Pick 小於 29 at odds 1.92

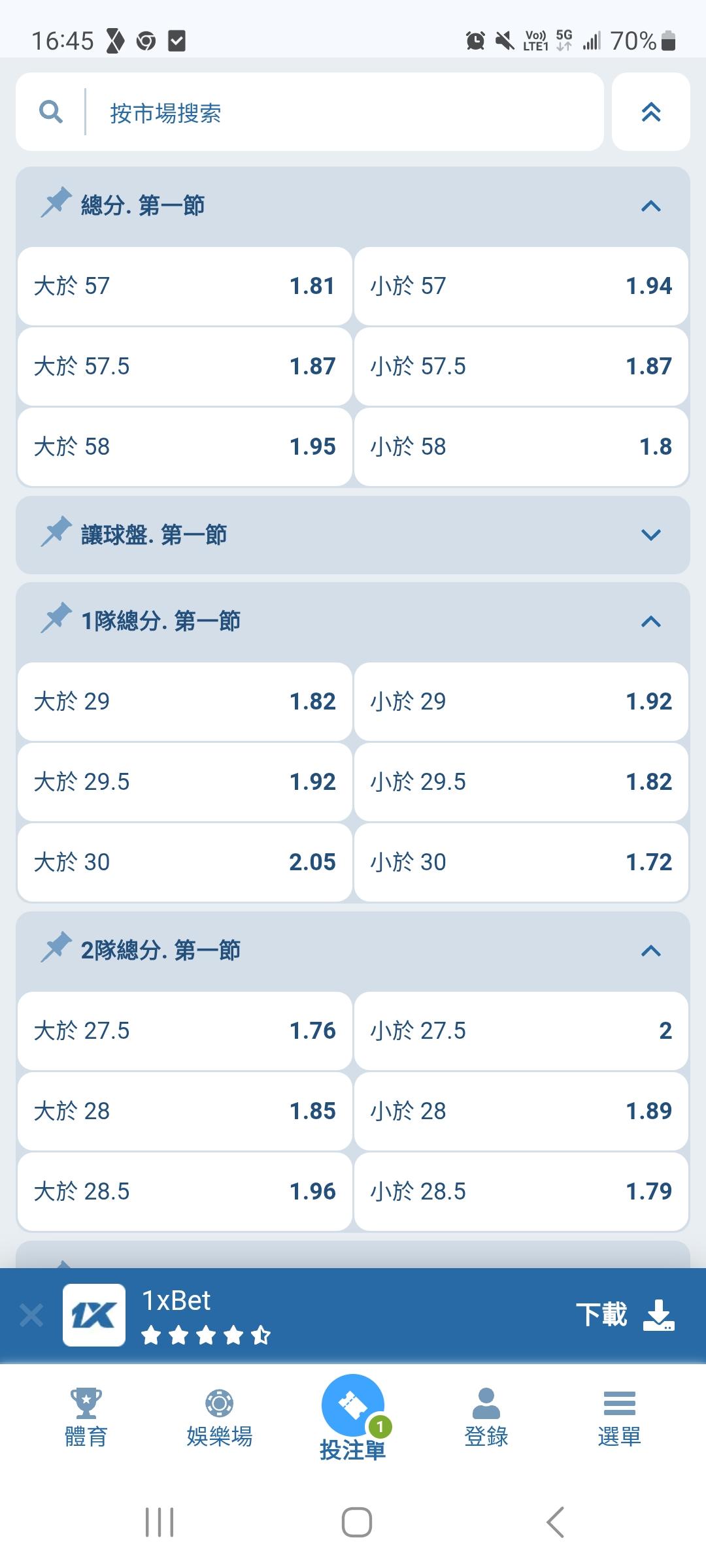[x=521, y=702]
